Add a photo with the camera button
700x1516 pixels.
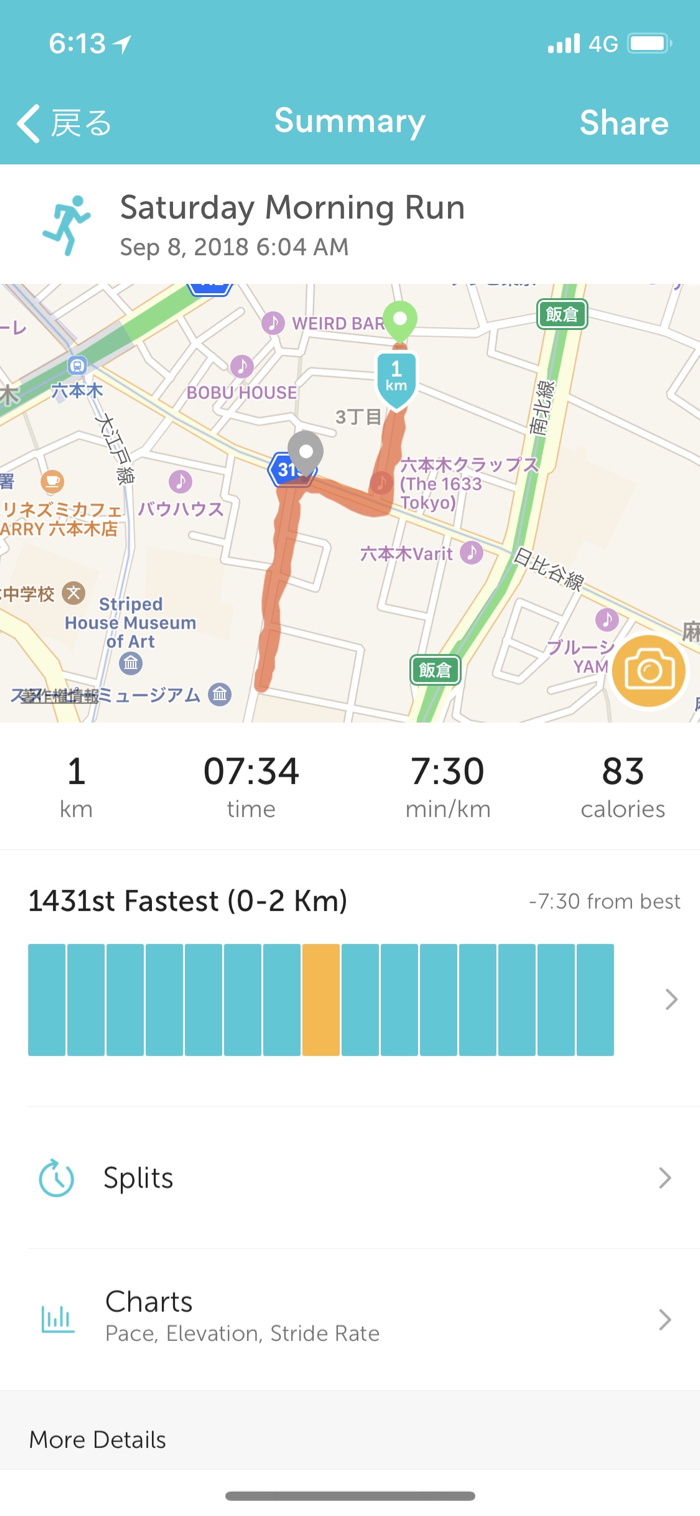pyautogui.click(x=649, y=671)
